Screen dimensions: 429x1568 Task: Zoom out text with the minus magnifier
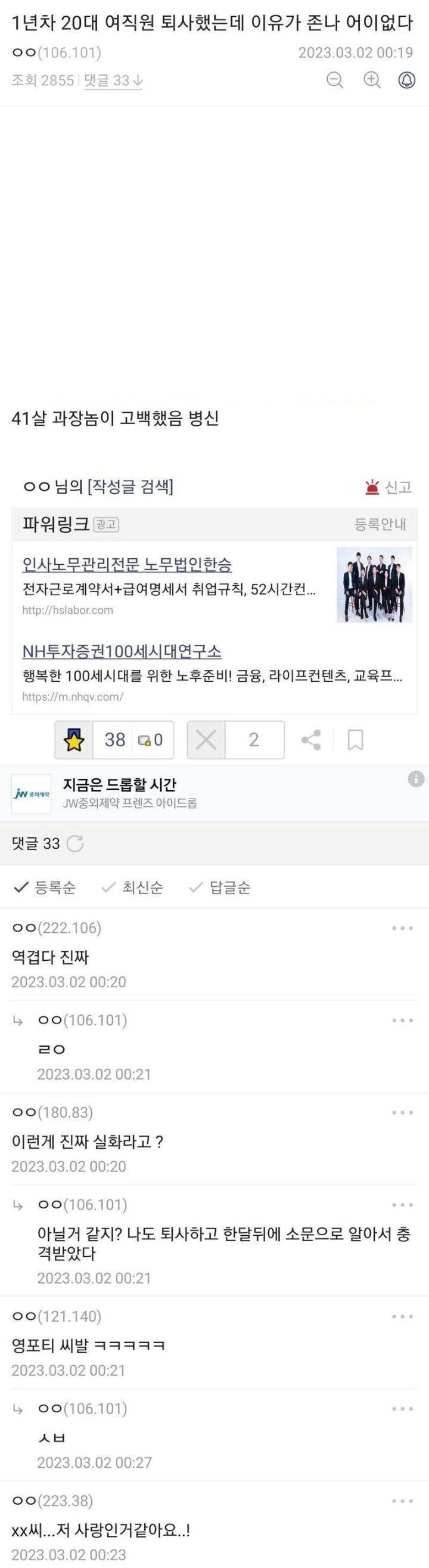coord(335,81)
